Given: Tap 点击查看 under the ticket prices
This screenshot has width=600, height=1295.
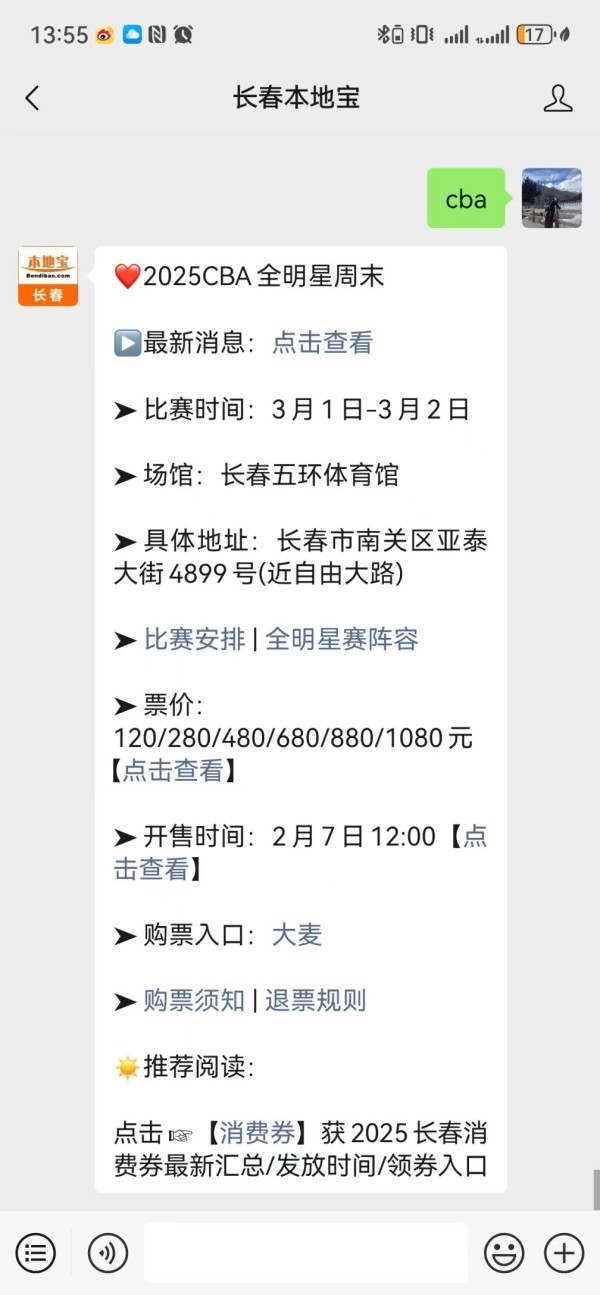Looking at the screenshot, I should (x=173, y=771).
